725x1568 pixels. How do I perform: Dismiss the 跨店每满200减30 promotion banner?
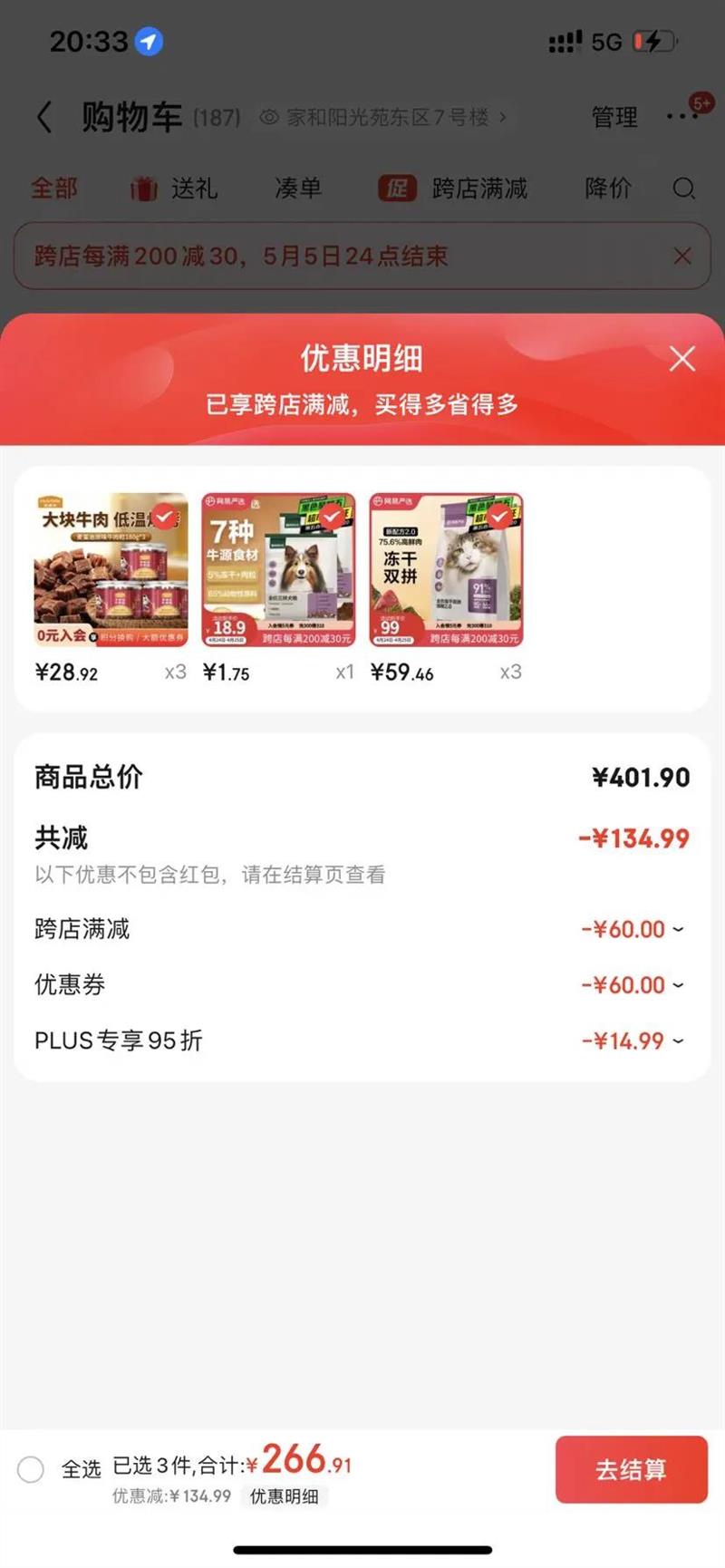(682, 256)
